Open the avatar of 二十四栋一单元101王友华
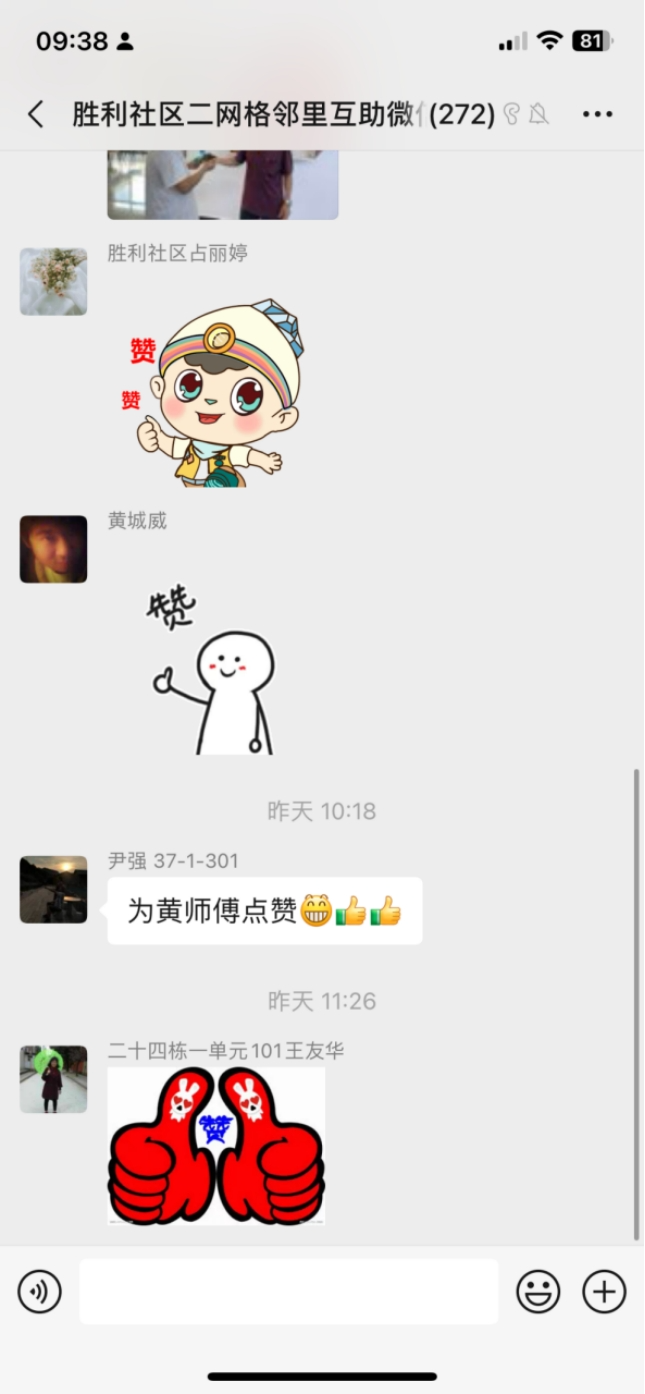The height and width of the screenshot is (1394, 645). coord(54,1079)
